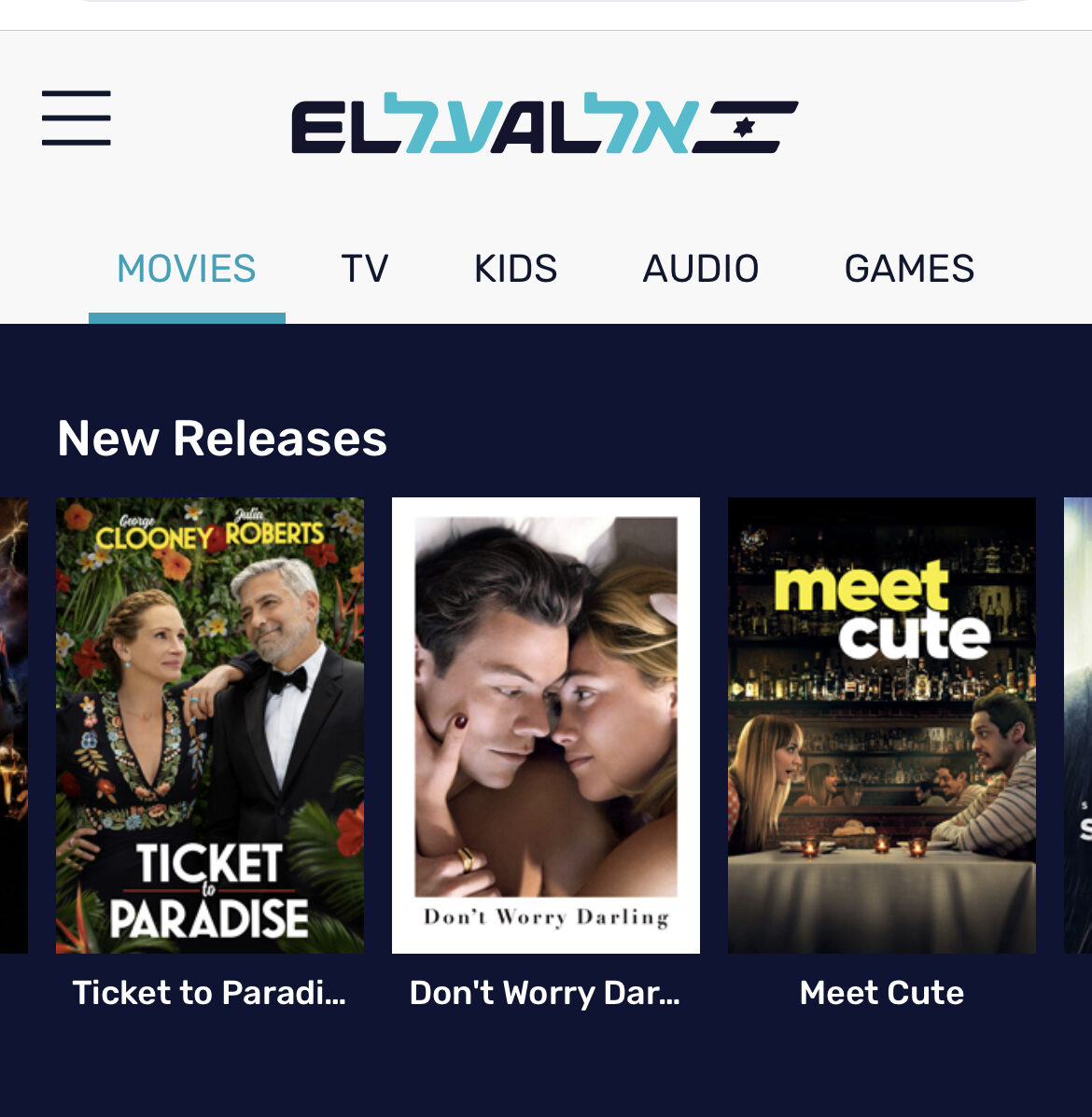Screen dimensions: 1092x1117
Task: Switch to the TV tab
Action: [x=364, y=269]
